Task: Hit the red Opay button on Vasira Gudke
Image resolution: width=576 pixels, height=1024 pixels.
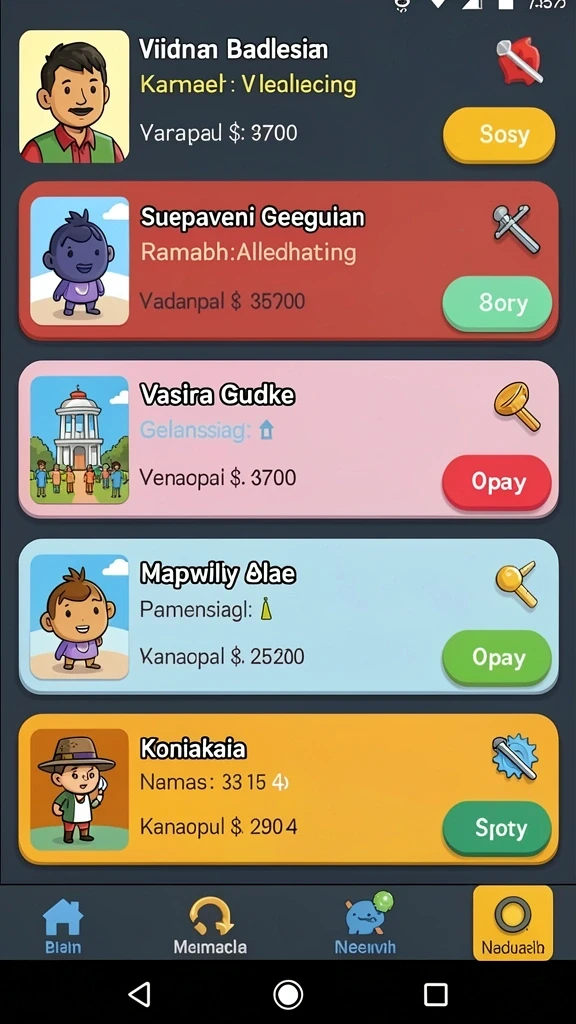Action: (x=497, y=482)
